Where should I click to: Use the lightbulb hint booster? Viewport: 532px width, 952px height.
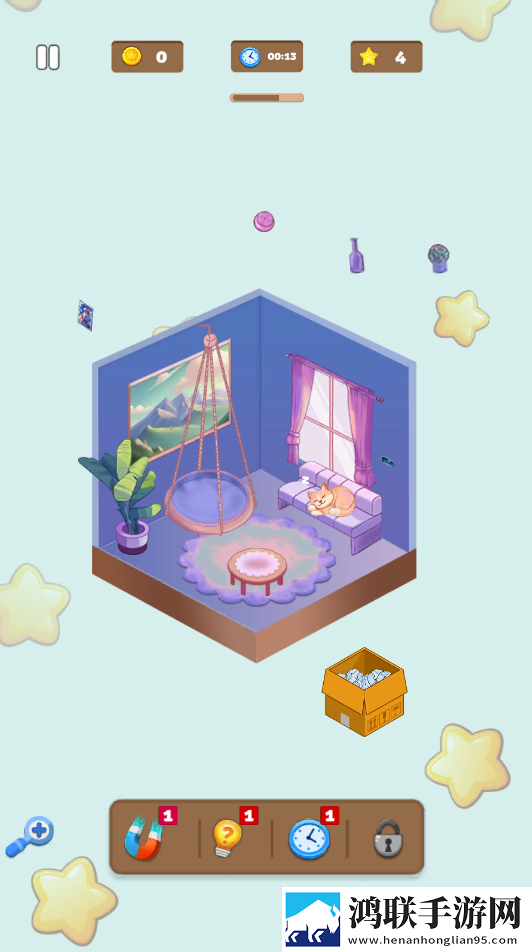click(227, 838)
